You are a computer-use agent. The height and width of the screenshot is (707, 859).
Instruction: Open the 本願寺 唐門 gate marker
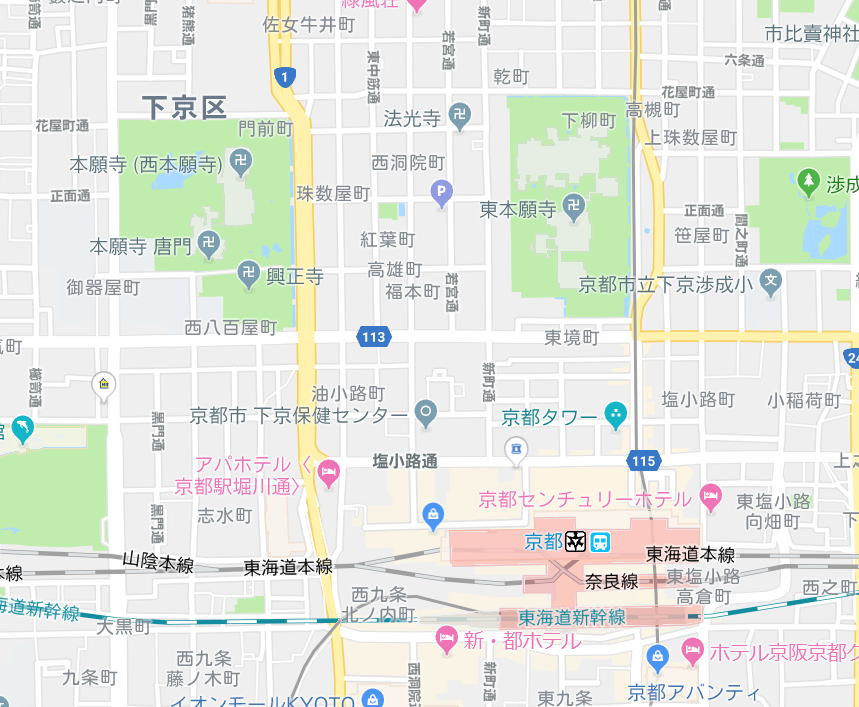pyautogui.click(x=208, y=242)
